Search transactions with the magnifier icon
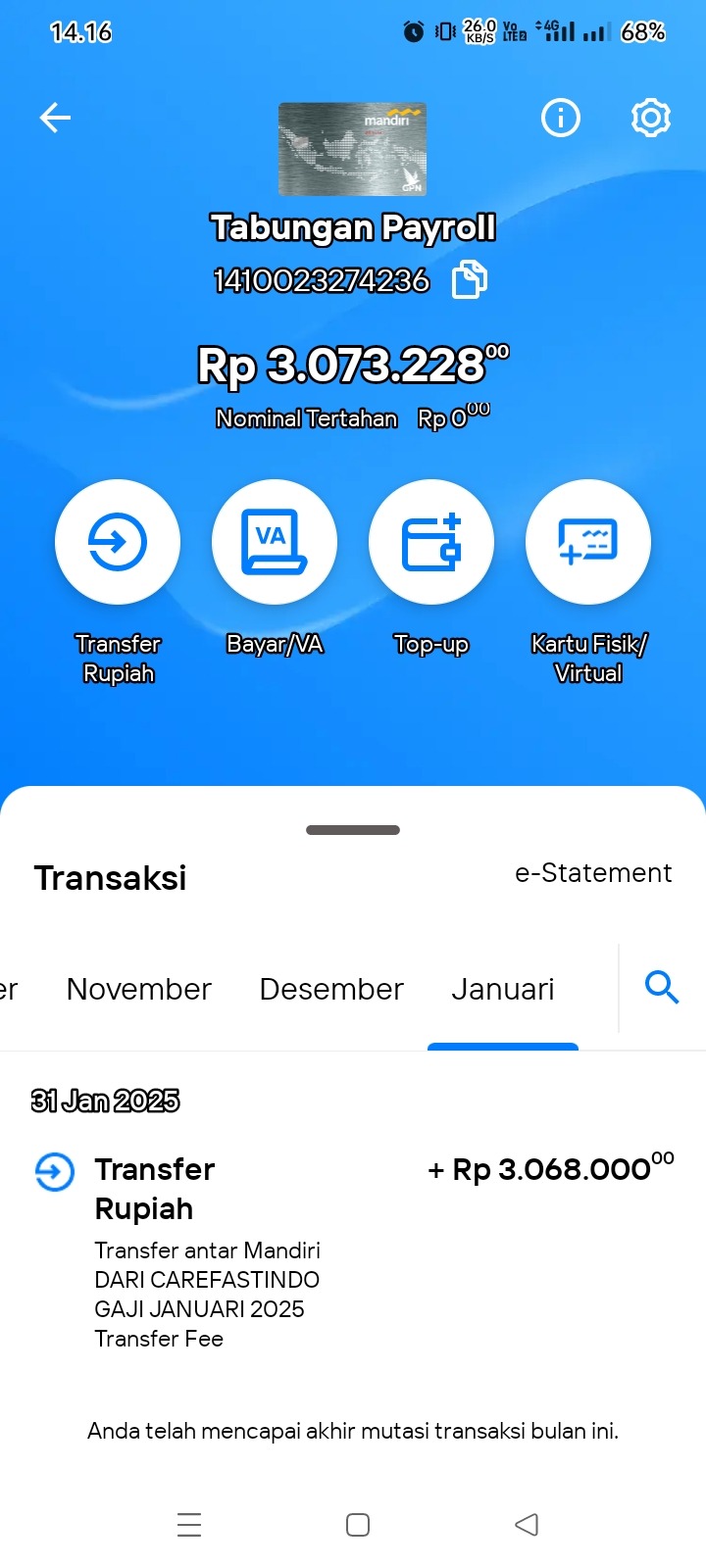This screenshot has height=1568, width=706. pos(662,988)
